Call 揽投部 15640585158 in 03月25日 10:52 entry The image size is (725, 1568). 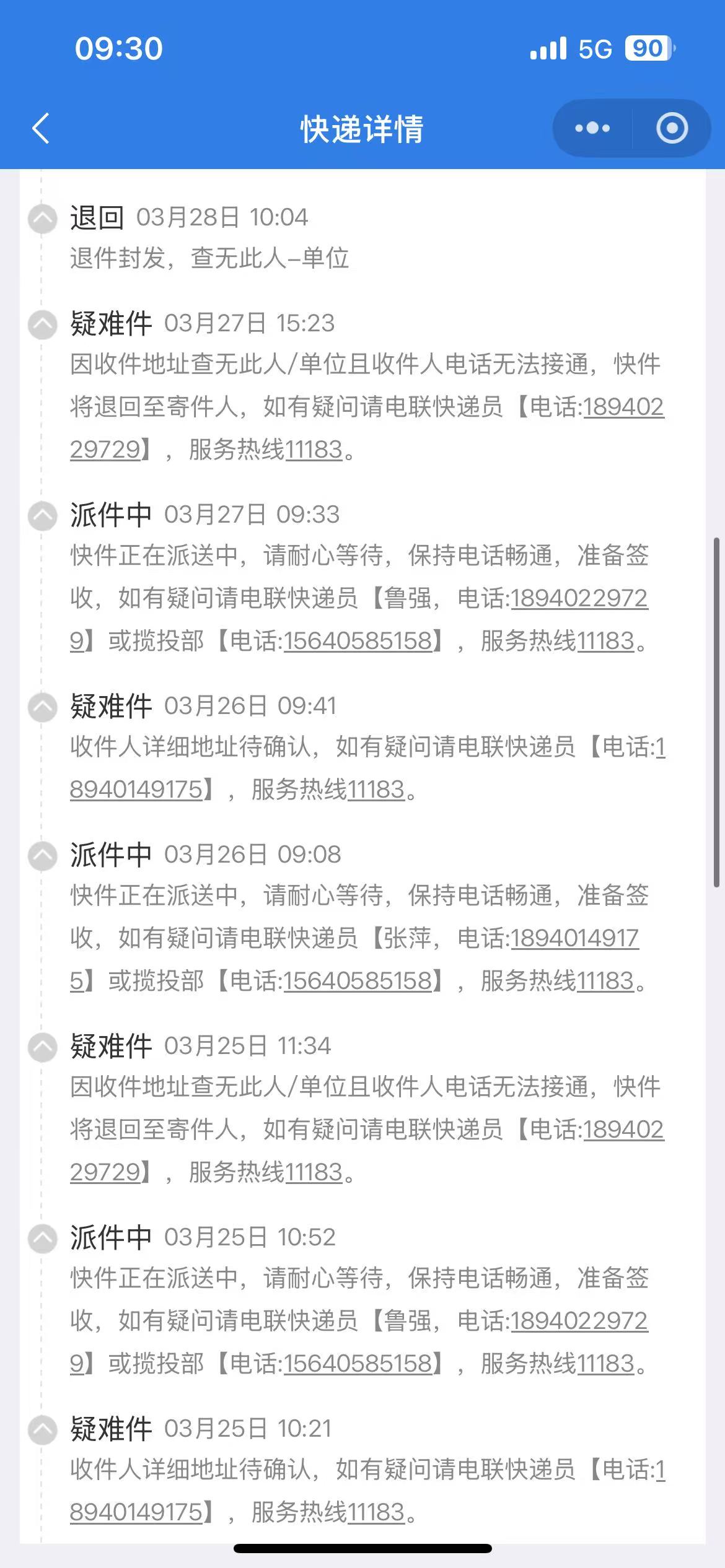coord(358,1364)
